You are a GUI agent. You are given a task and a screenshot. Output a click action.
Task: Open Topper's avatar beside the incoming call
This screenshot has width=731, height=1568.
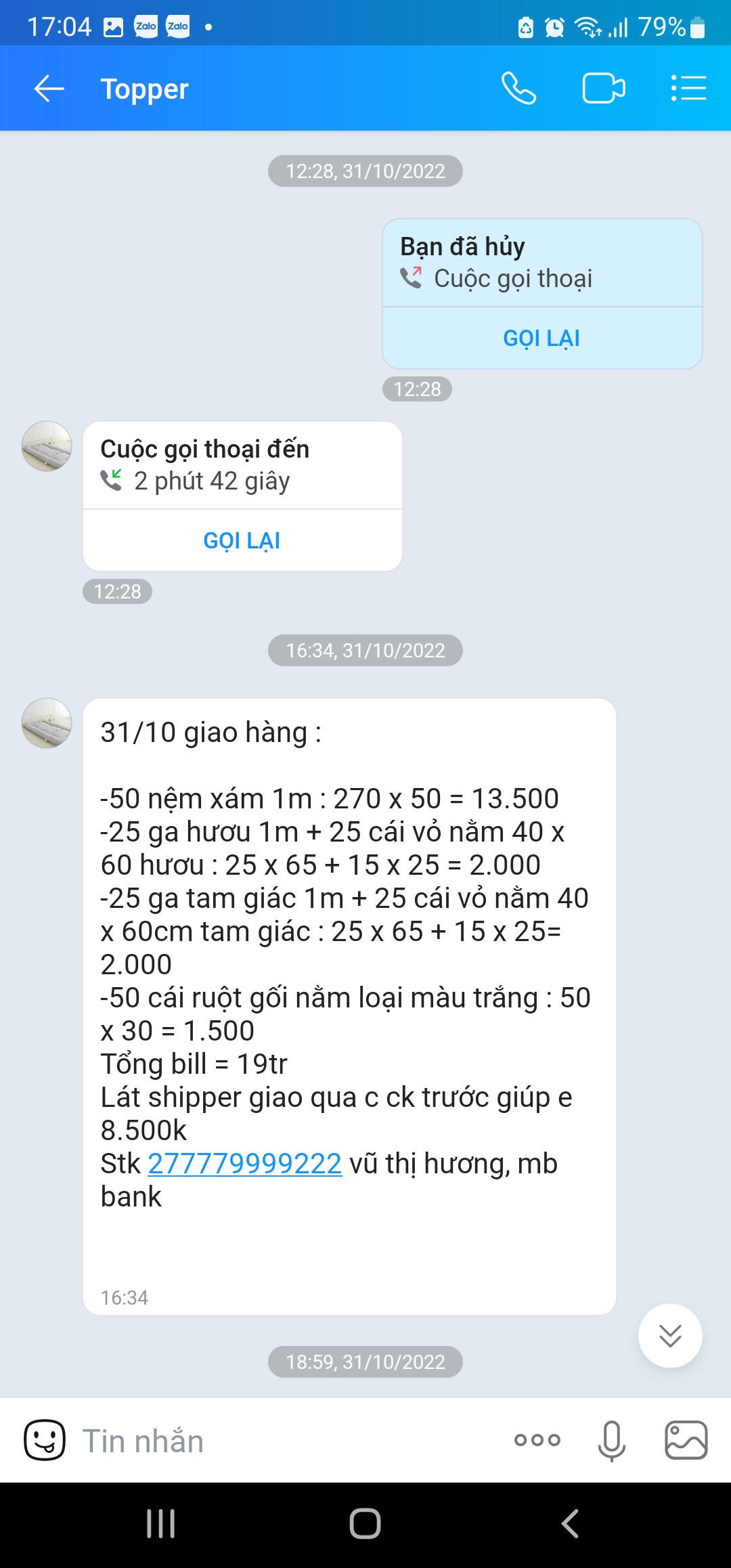pyautogui.click(x=47, y=446)
